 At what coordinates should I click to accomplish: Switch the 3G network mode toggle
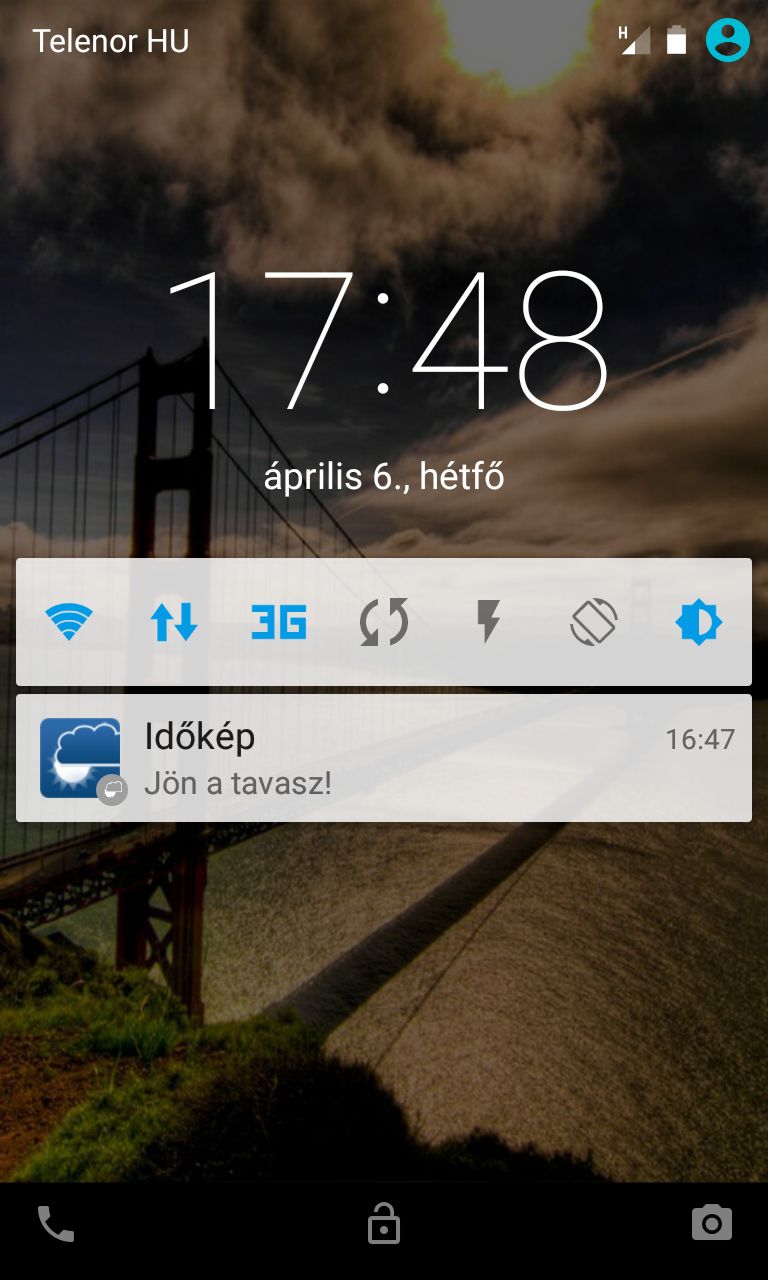279,623
